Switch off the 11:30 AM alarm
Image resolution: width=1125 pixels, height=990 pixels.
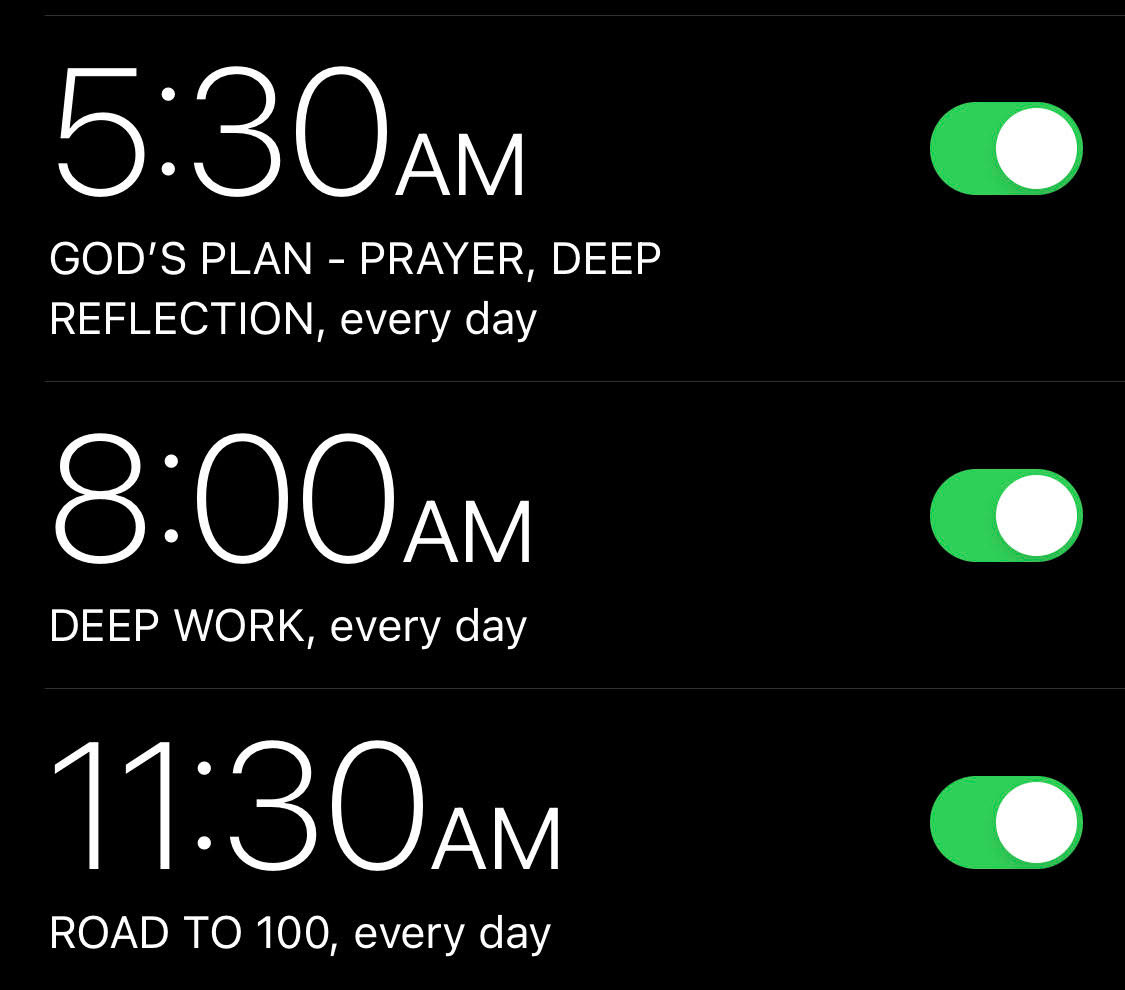[1005, 822]
